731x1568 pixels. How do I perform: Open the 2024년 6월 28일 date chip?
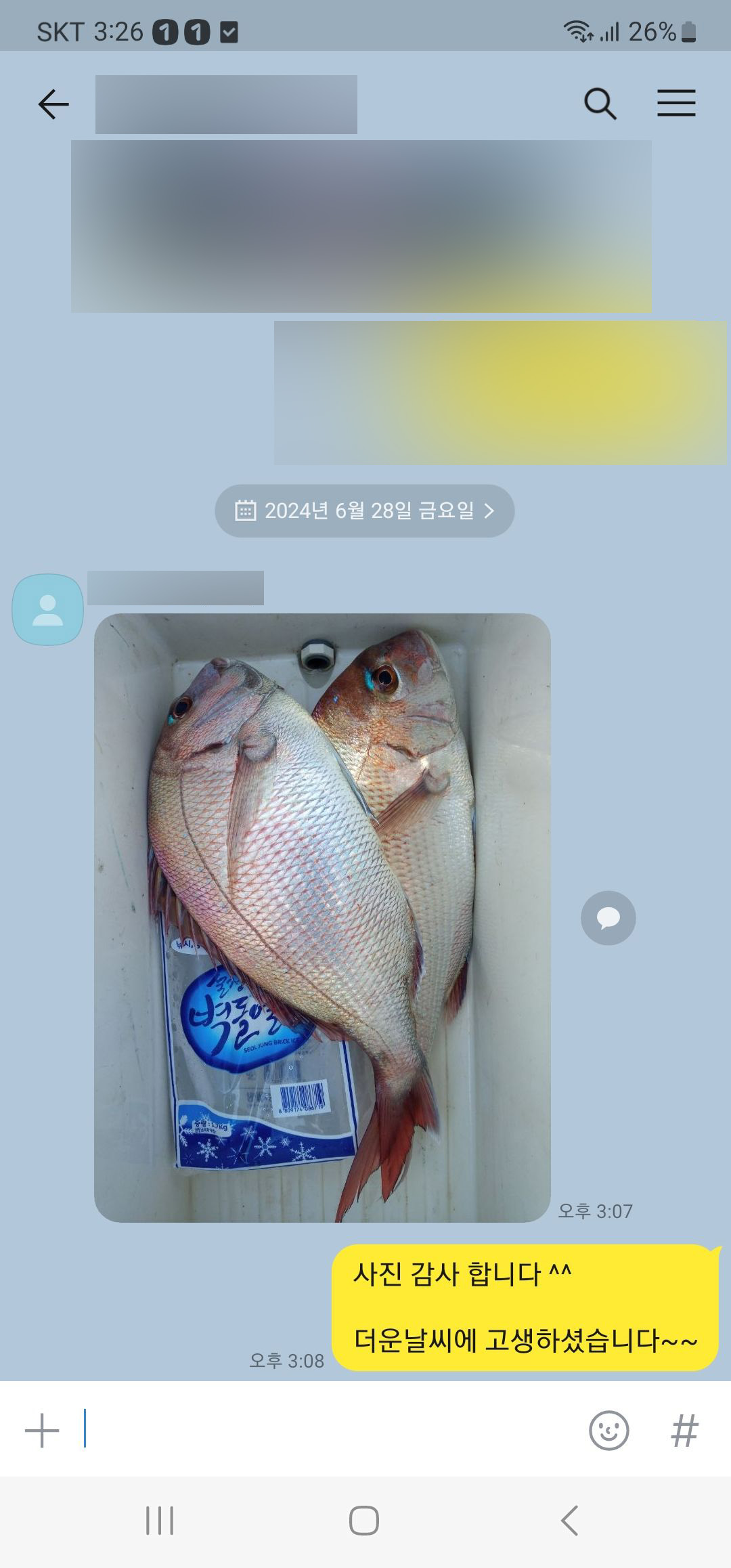(x=364, y=510)
